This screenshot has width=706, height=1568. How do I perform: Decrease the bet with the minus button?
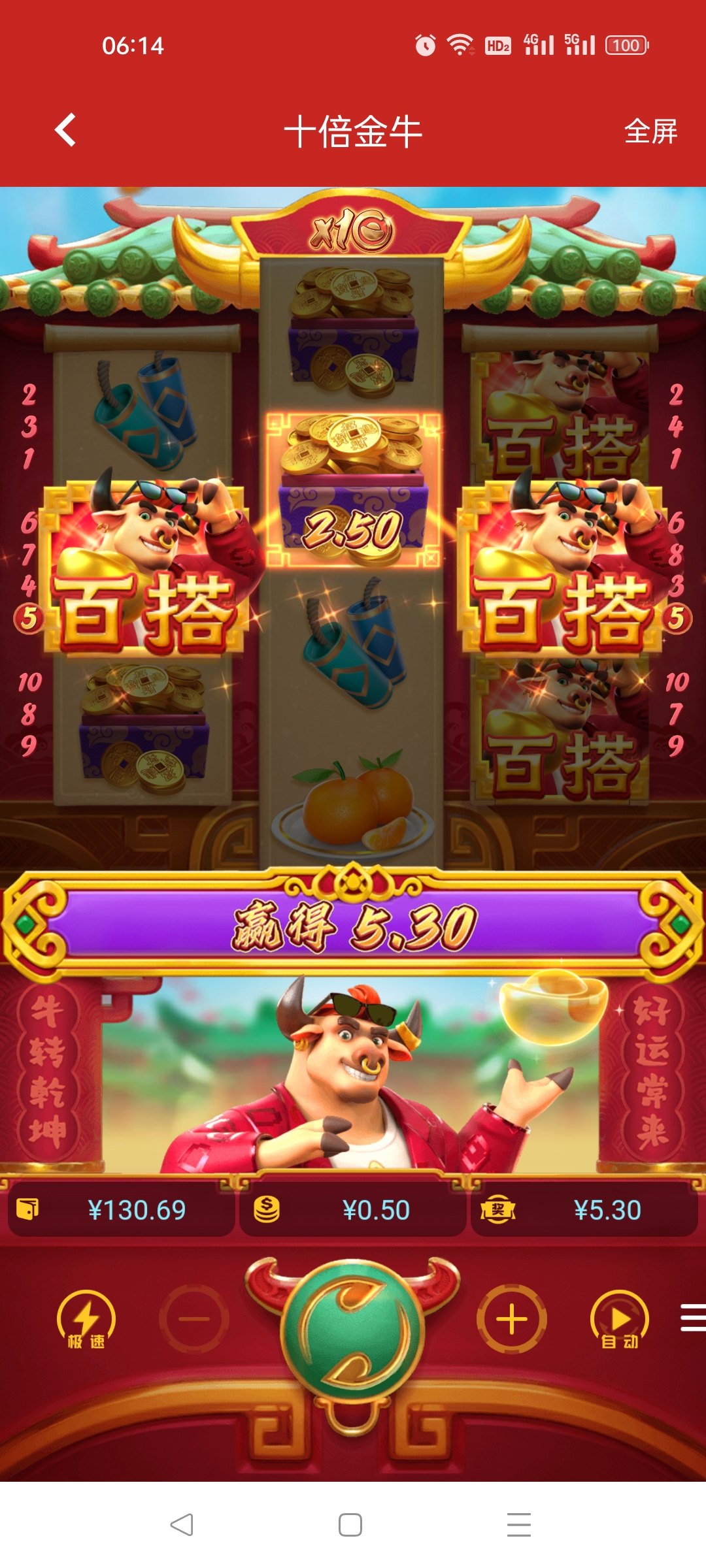[194, 1319]
